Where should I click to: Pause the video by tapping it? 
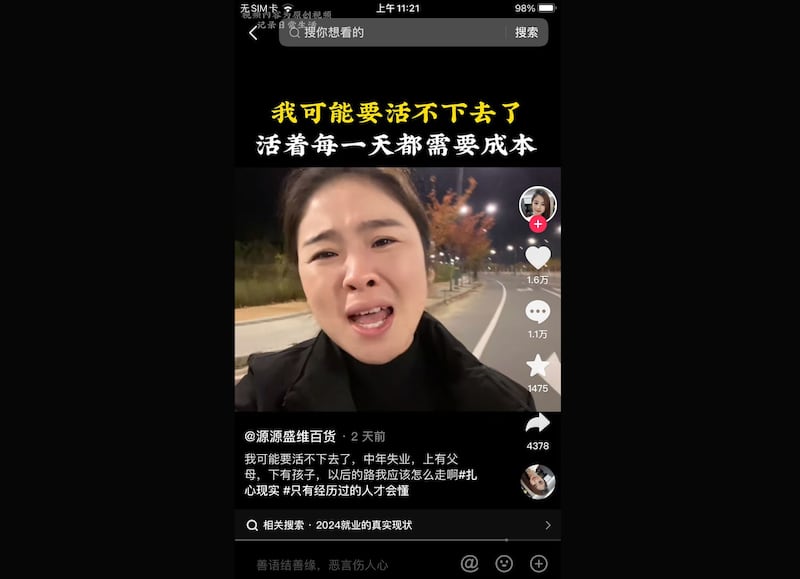click(x=380, y=300)
